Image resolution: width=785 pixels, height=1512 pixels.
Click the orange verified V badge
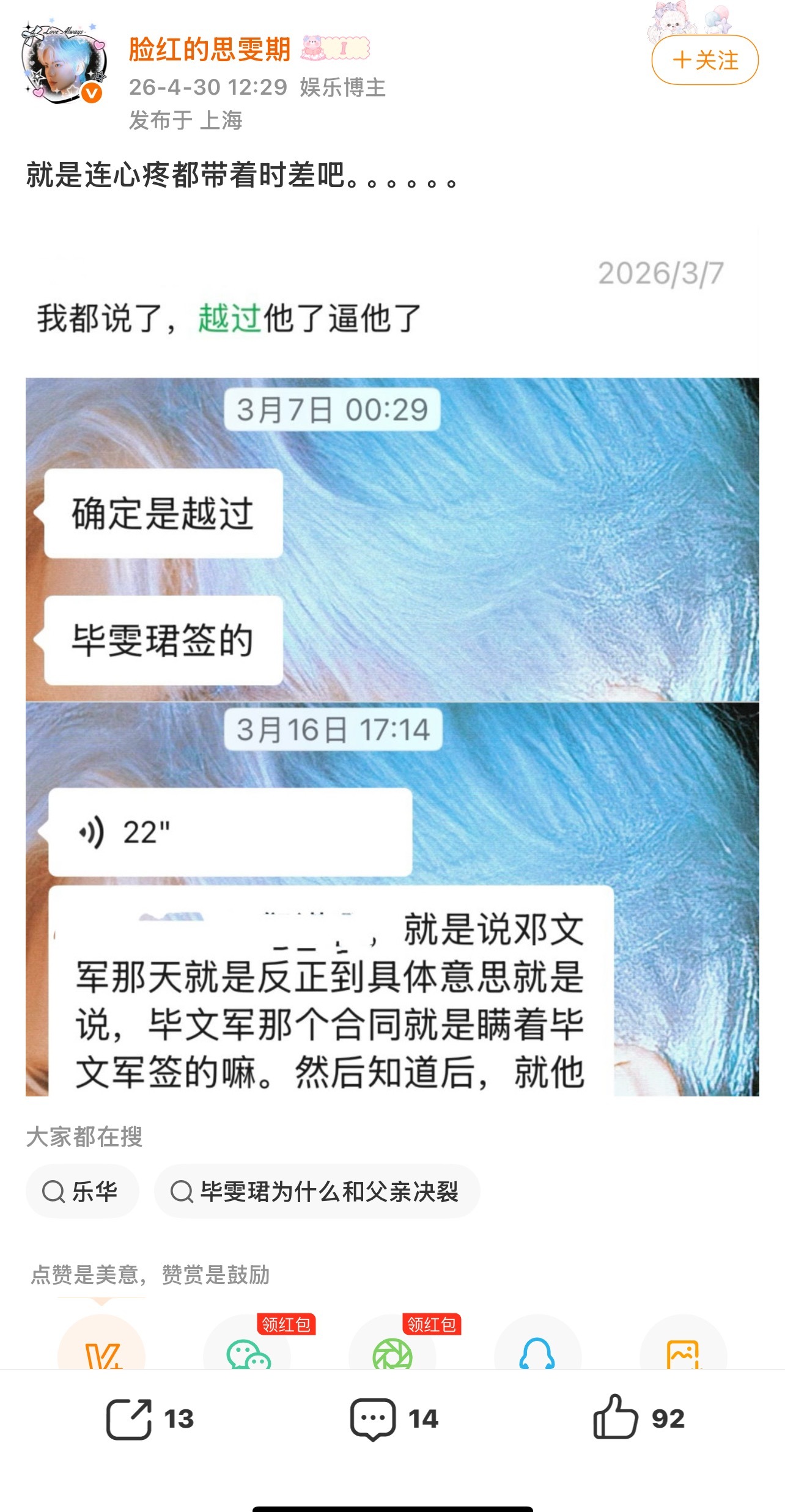(90, 93)
